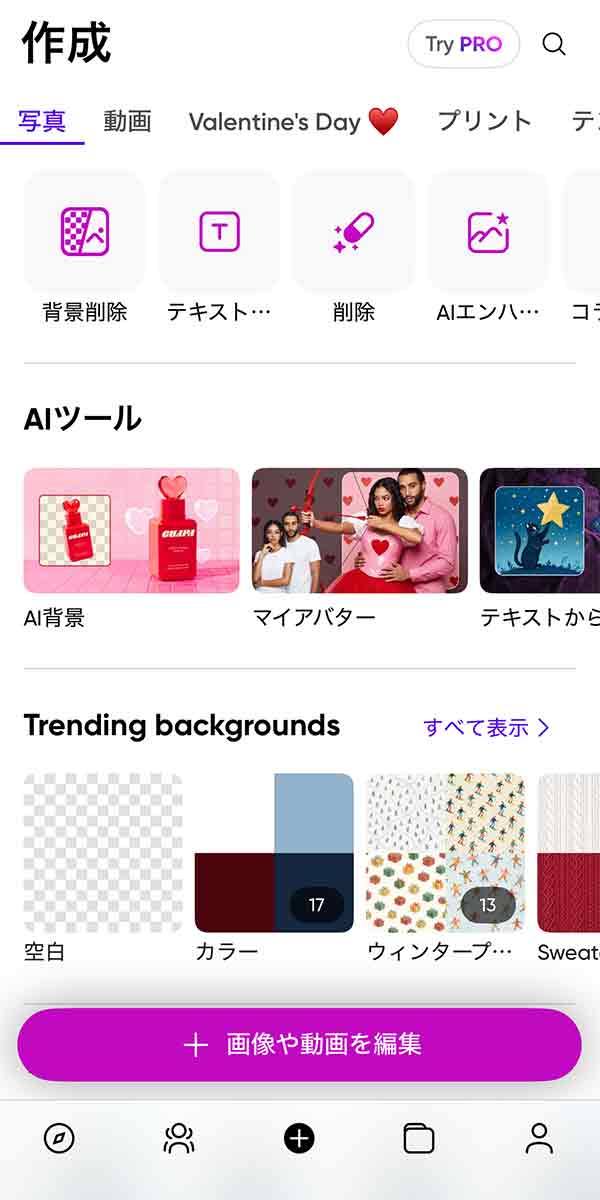
Task: Tap the Try PRO button
Action: [464, 44]
